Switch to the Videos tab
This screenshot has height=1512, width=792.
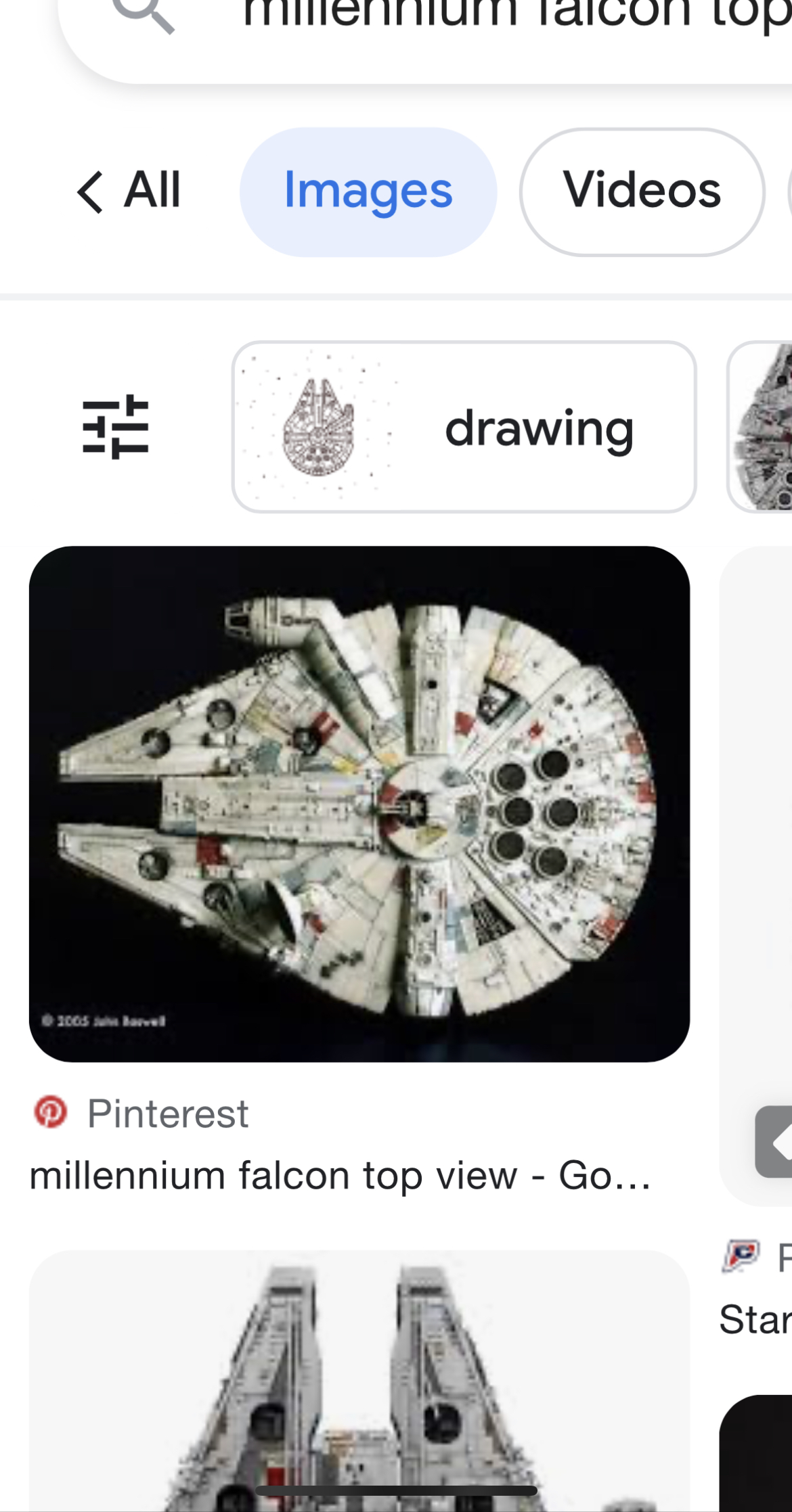(642, 191)
